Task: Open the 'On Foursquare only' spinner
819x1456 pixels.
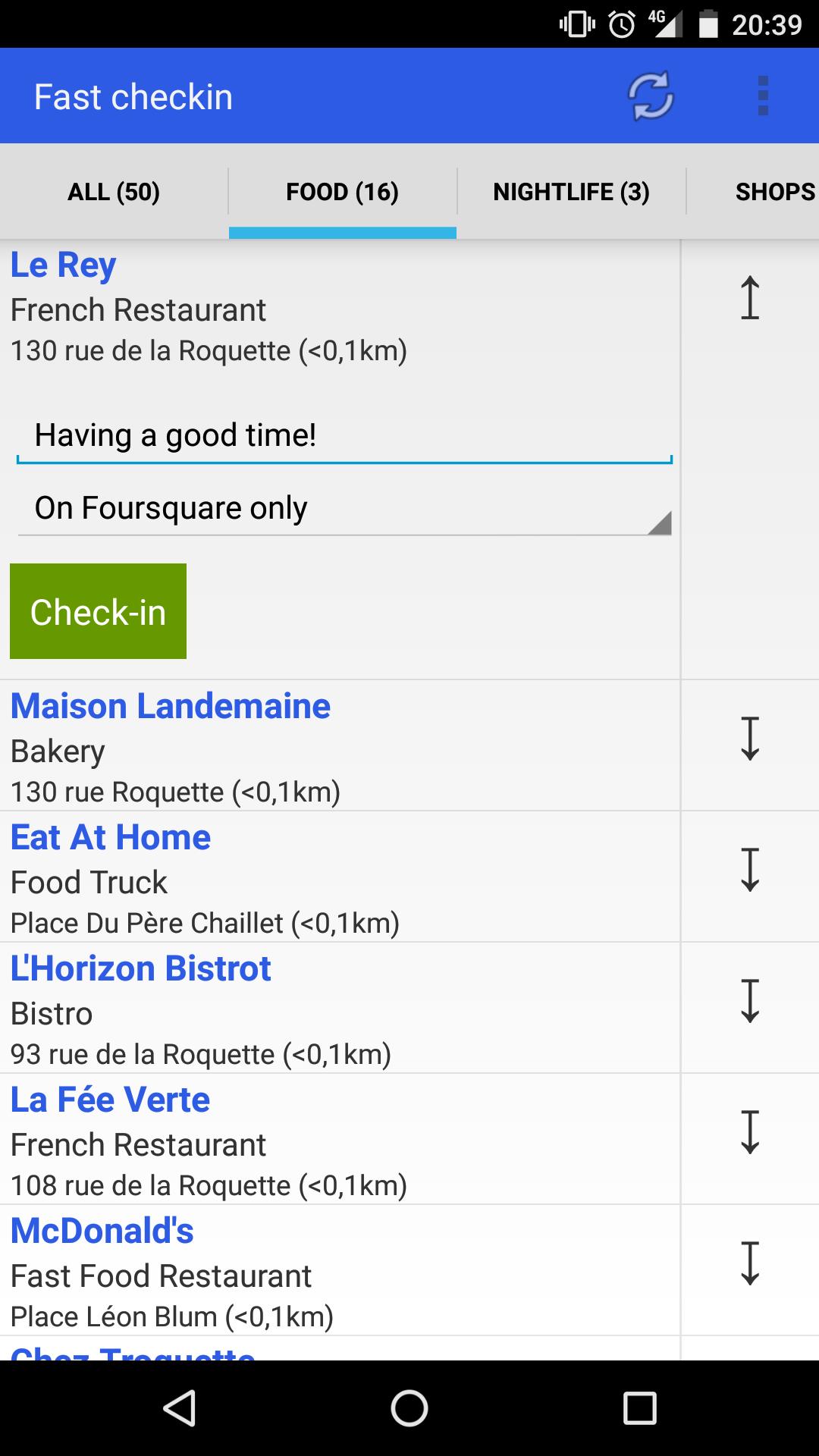Action: coord(345,508)
